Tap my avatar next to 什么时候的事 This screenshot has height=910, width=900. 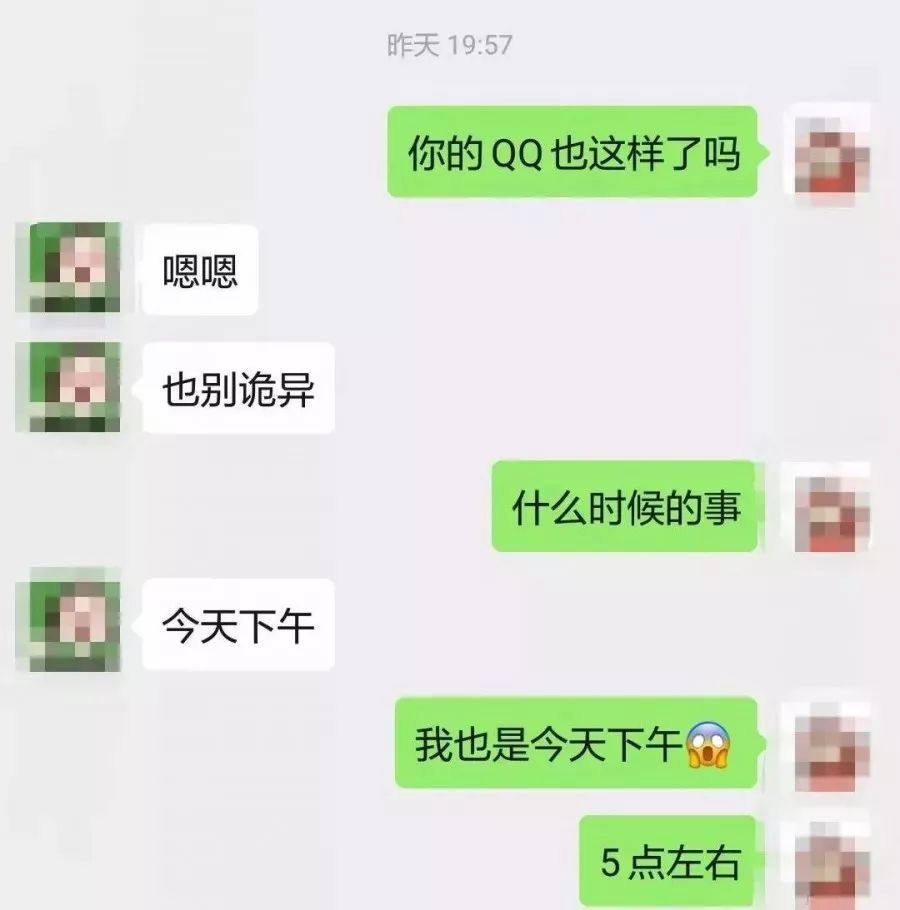pyautogui.click(x=830, y=508)
